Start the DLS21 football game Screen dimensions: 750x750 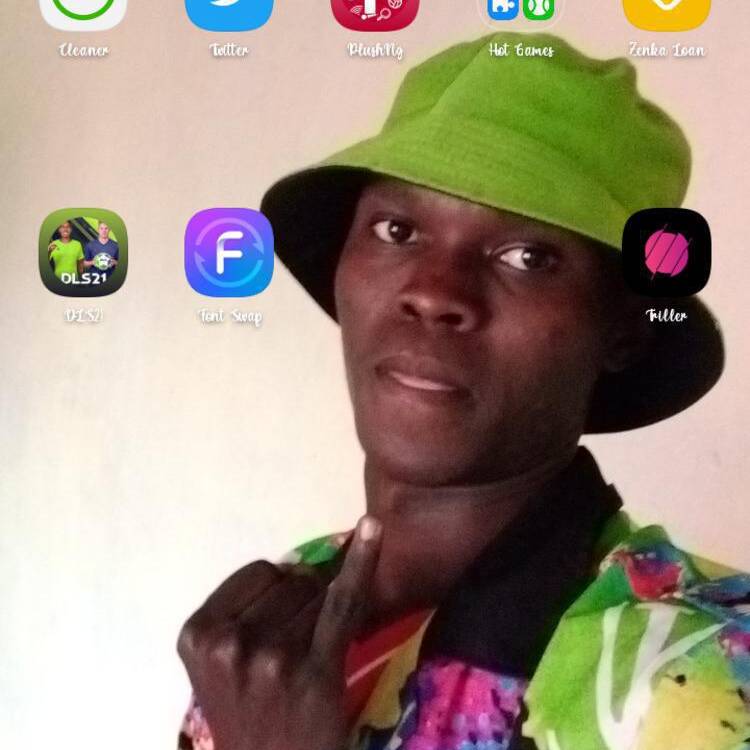83,253
